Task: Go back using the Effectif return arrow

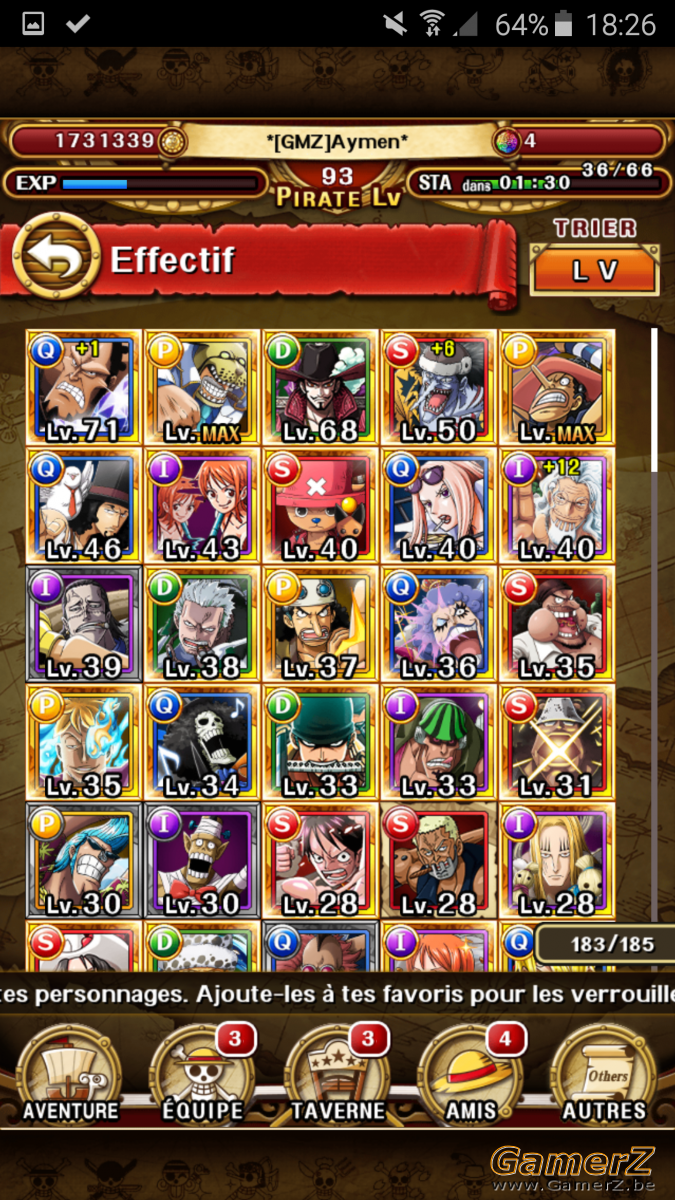Action: point(56,260)
